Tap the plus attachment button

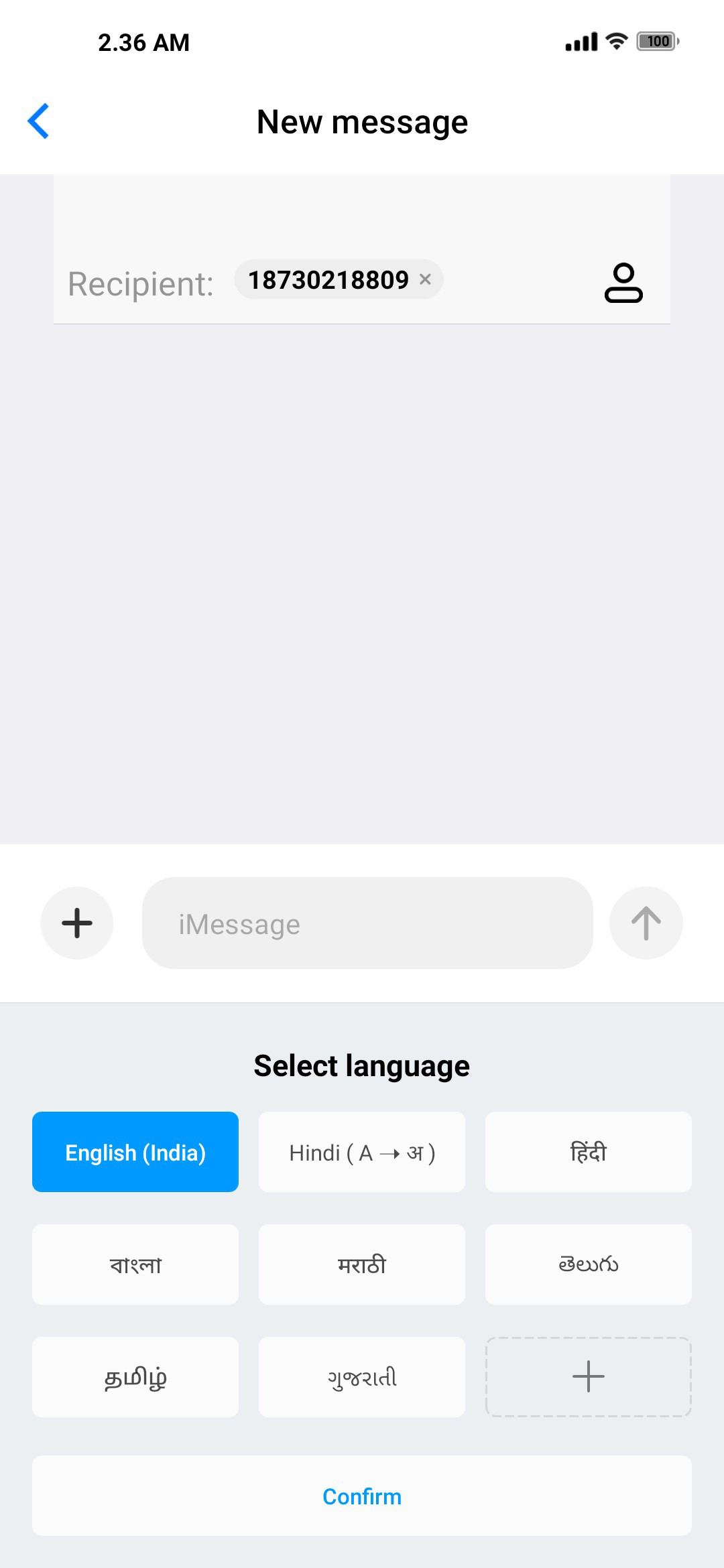click(x=77, y=923)
